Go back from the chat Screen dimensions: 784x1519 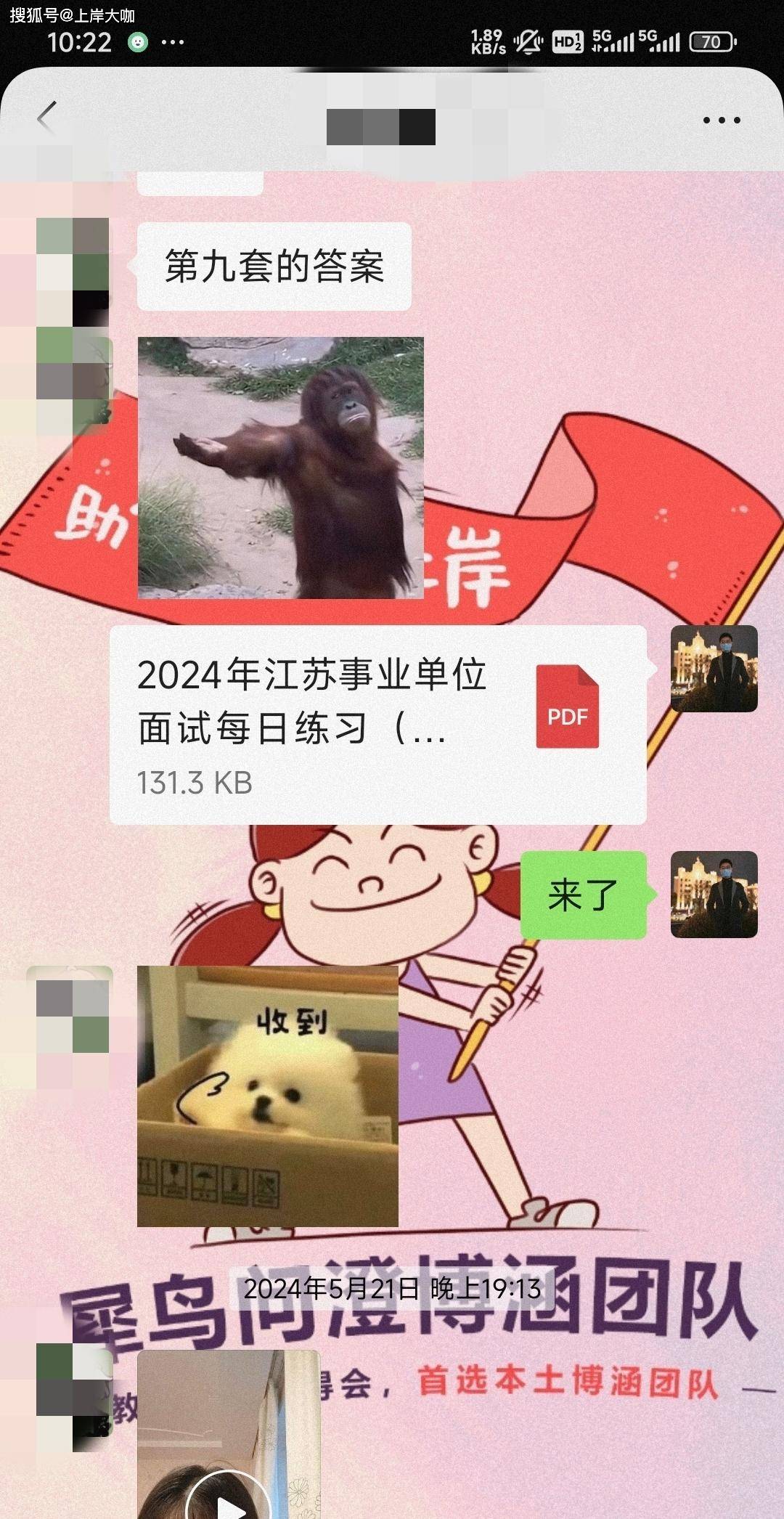47,118
